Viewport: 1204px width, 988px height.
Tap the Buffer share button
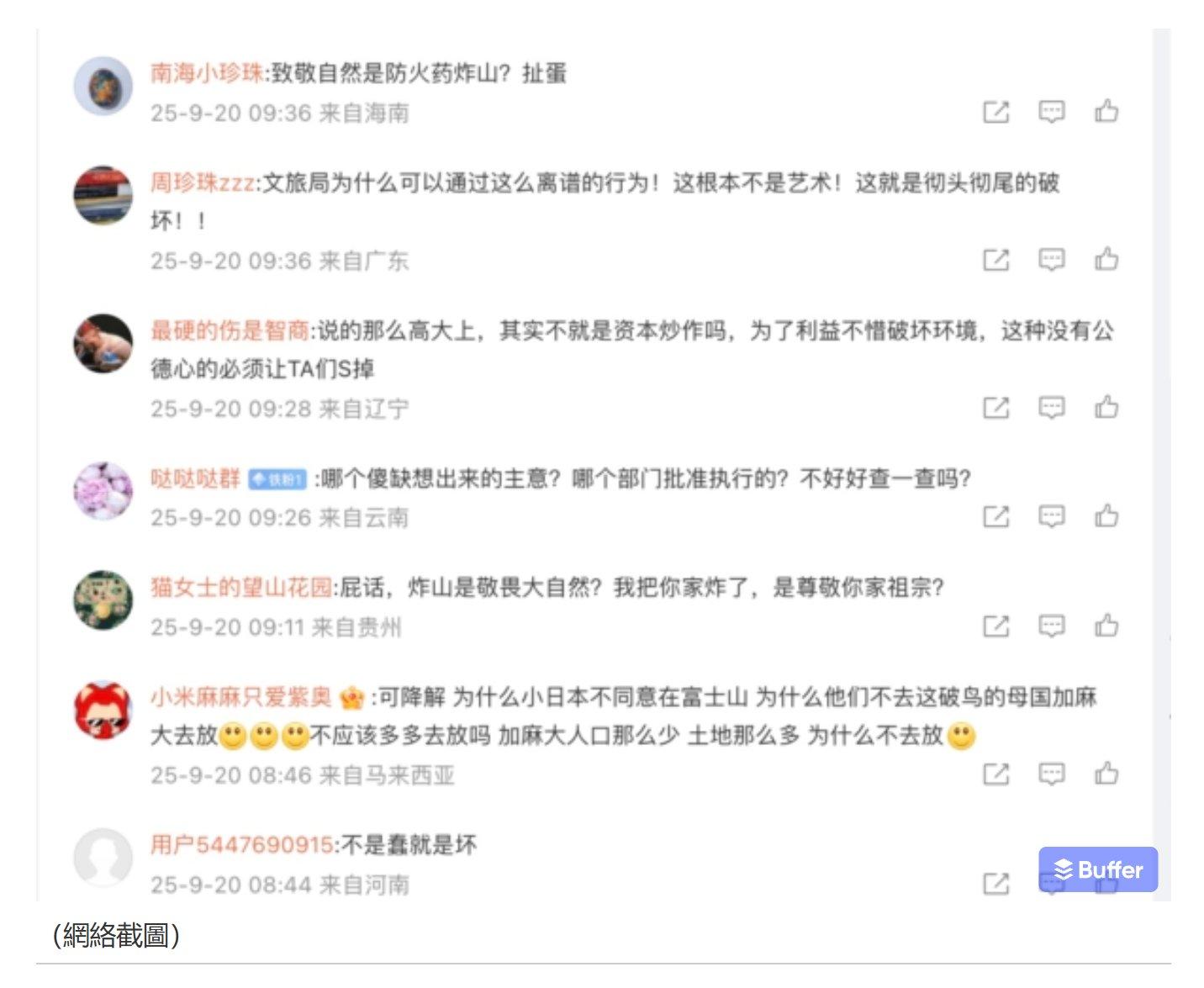click(x=1097, y=869)
